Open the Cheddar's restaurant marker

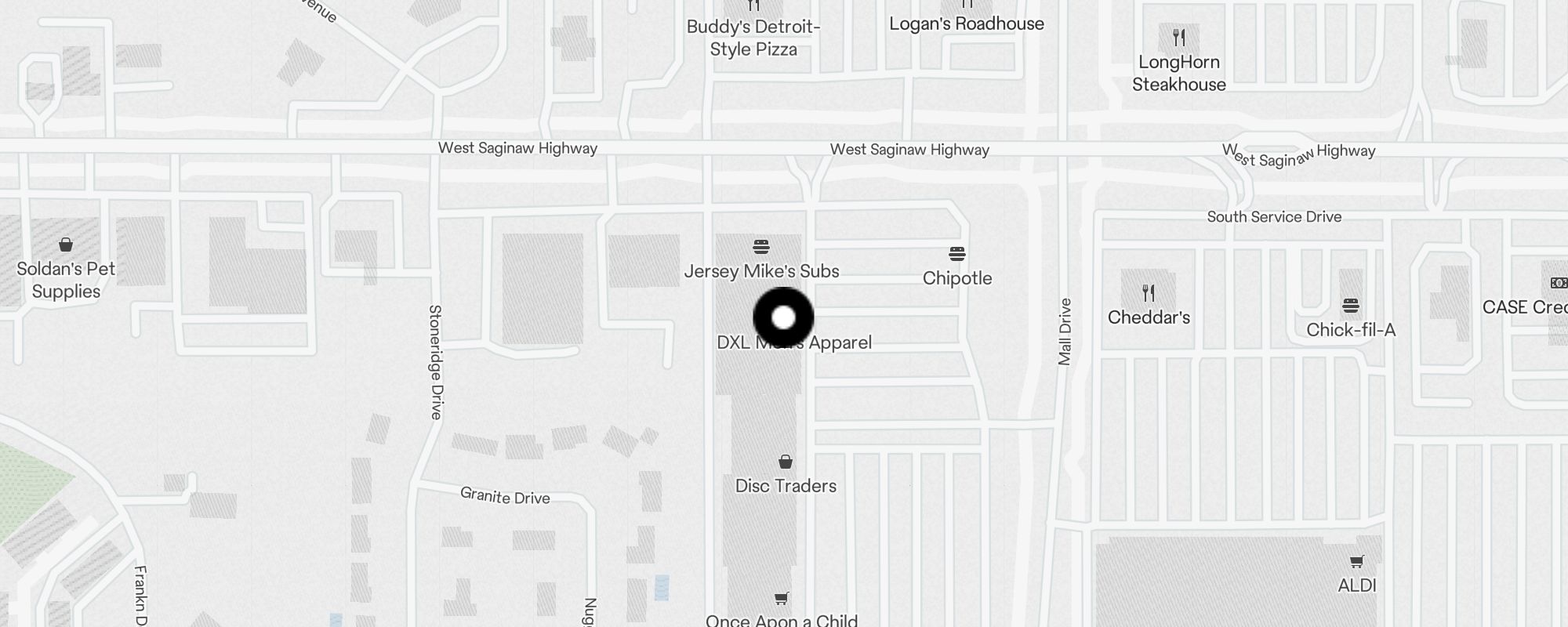tap(1149, 294)
